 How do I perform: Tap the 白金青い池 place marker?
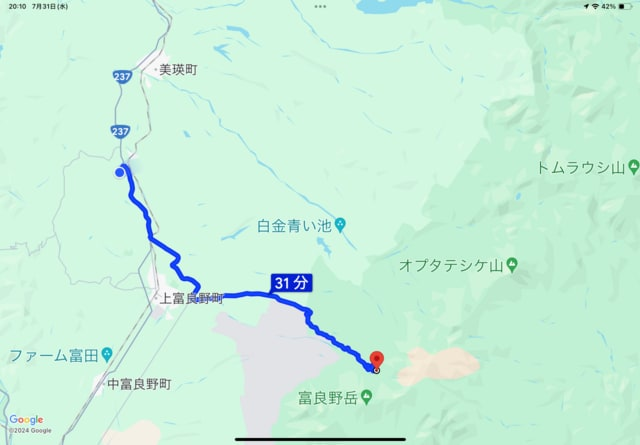tap(340, 225)
